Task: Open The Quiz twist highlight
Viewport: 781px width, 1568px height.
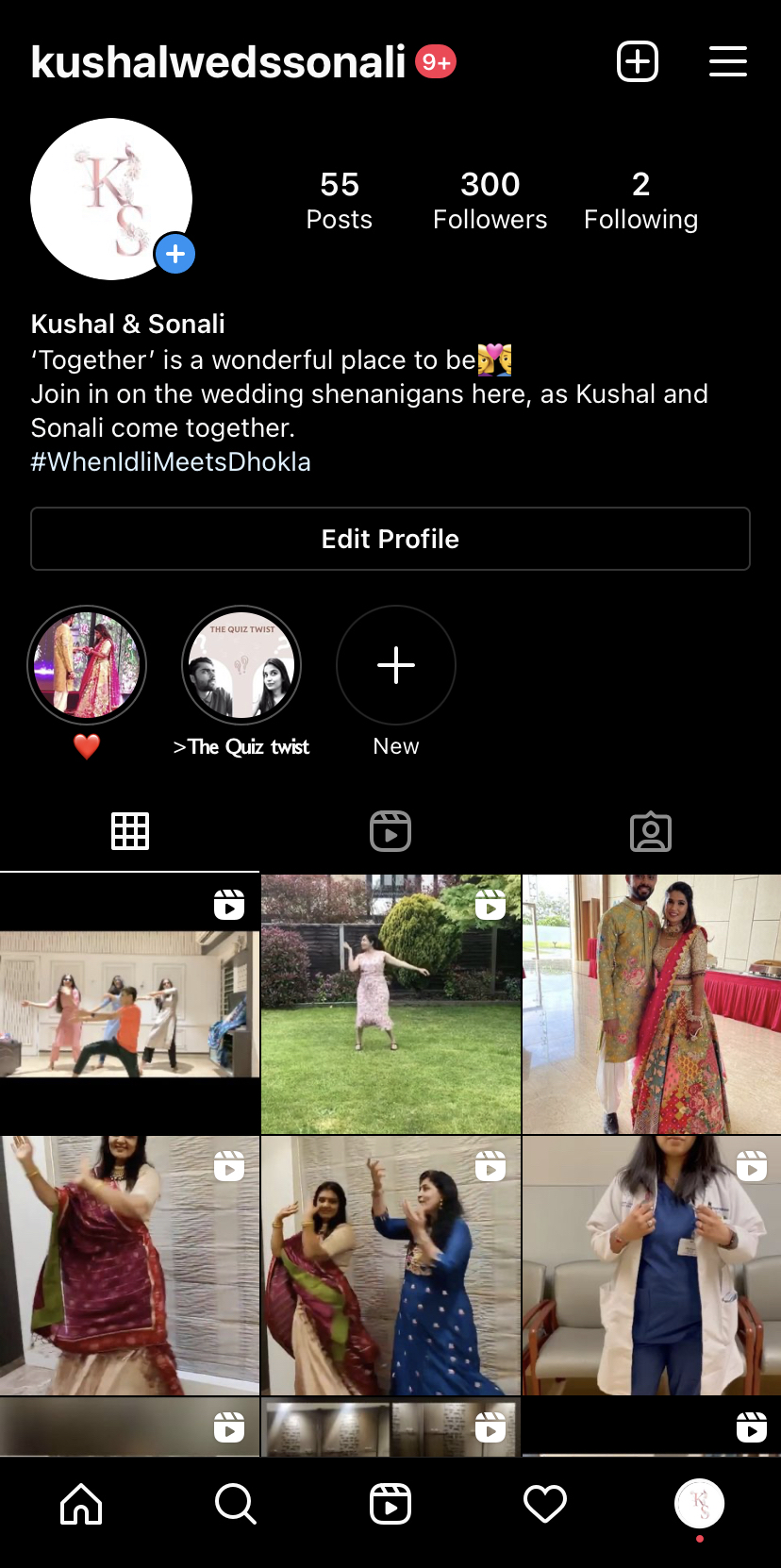Action: pos(241,665)
